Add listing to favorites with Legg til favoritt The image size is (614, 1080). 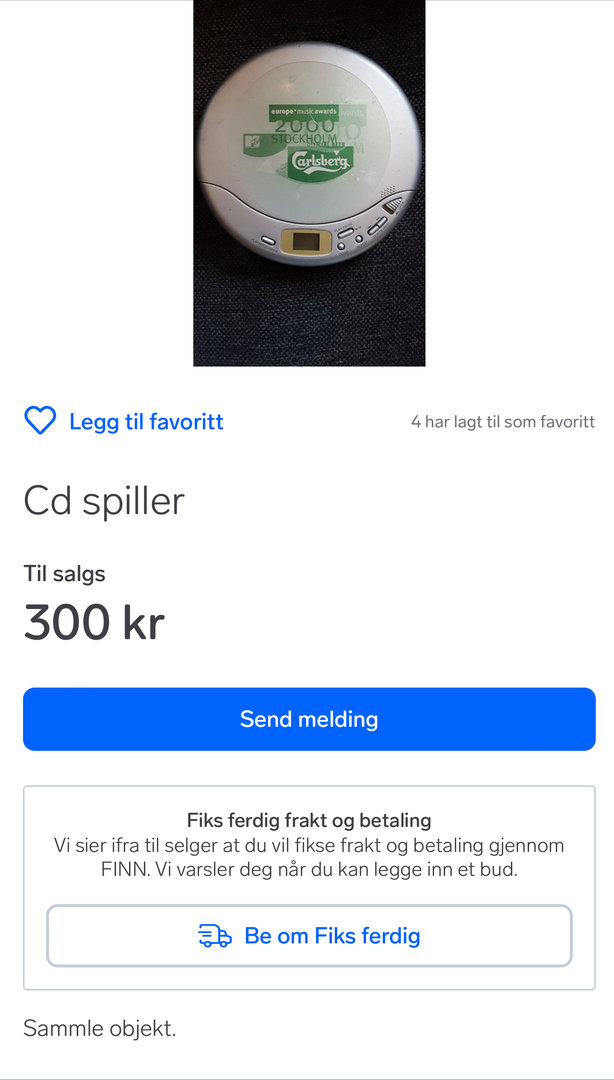point(124,422)
